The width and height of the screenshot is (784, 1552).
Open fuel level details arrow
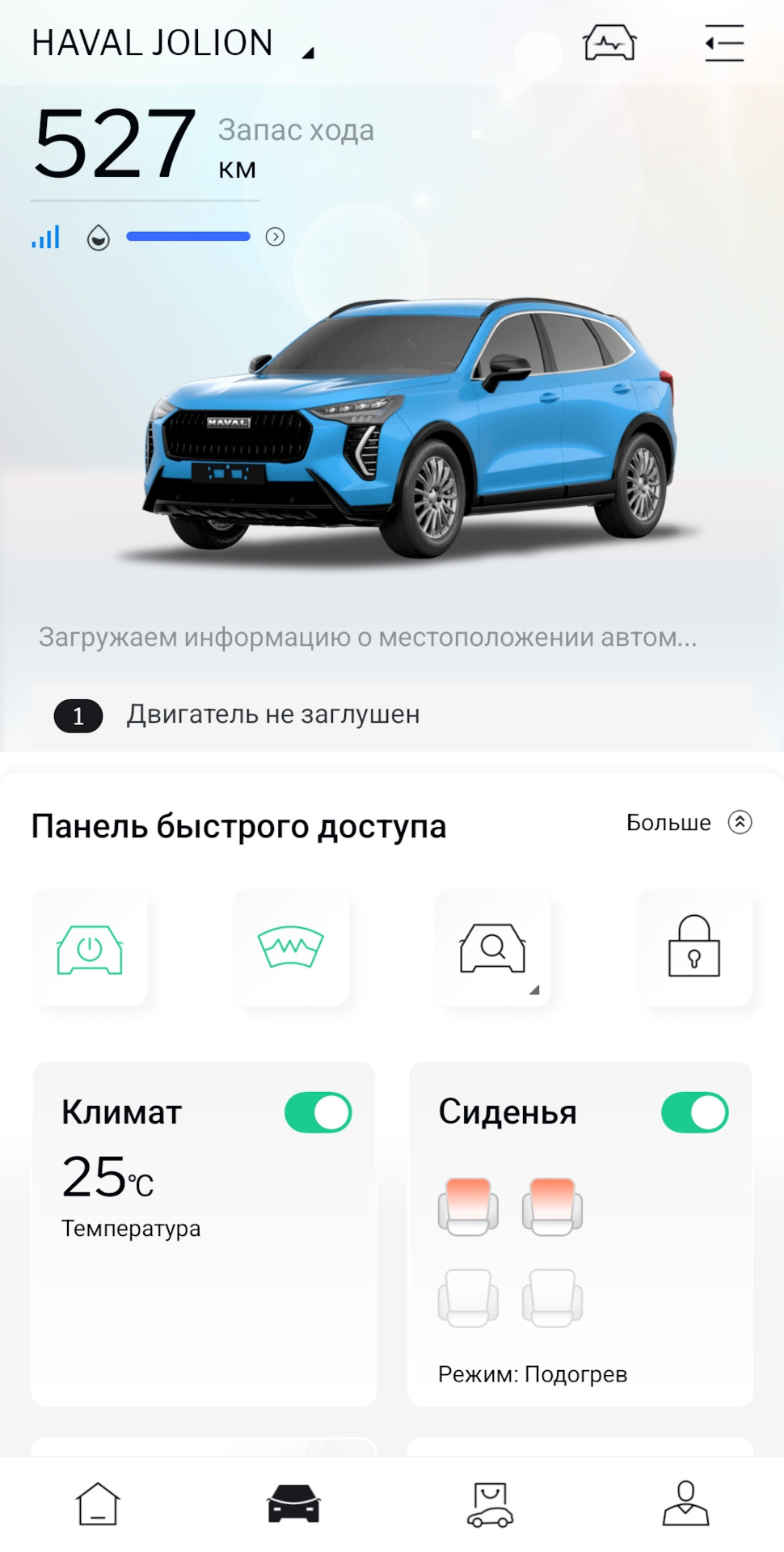coord(275,237)
